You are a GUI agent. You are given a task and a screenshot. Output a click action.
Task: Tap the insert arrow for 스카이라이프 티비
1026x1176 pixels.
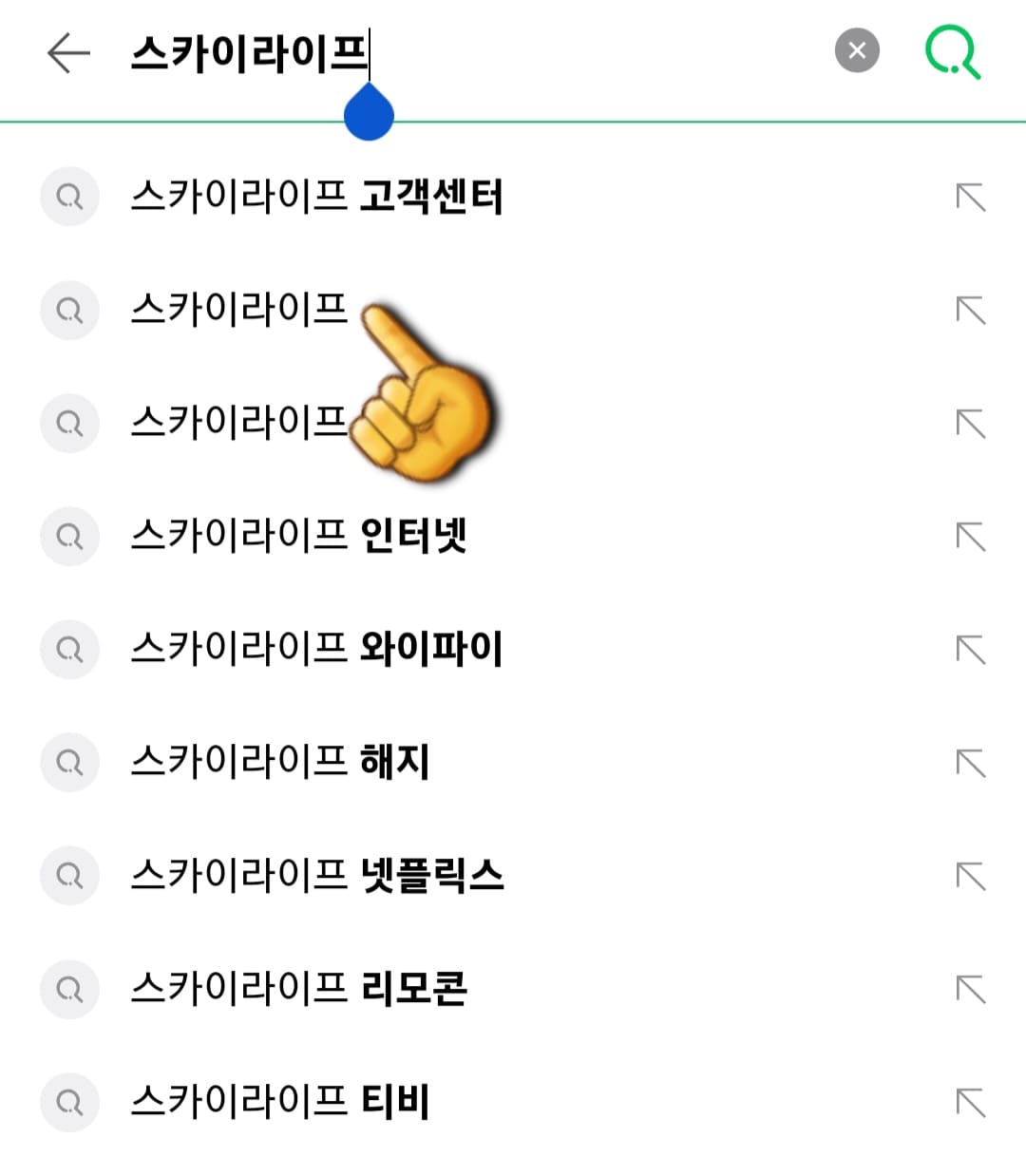970,1102
